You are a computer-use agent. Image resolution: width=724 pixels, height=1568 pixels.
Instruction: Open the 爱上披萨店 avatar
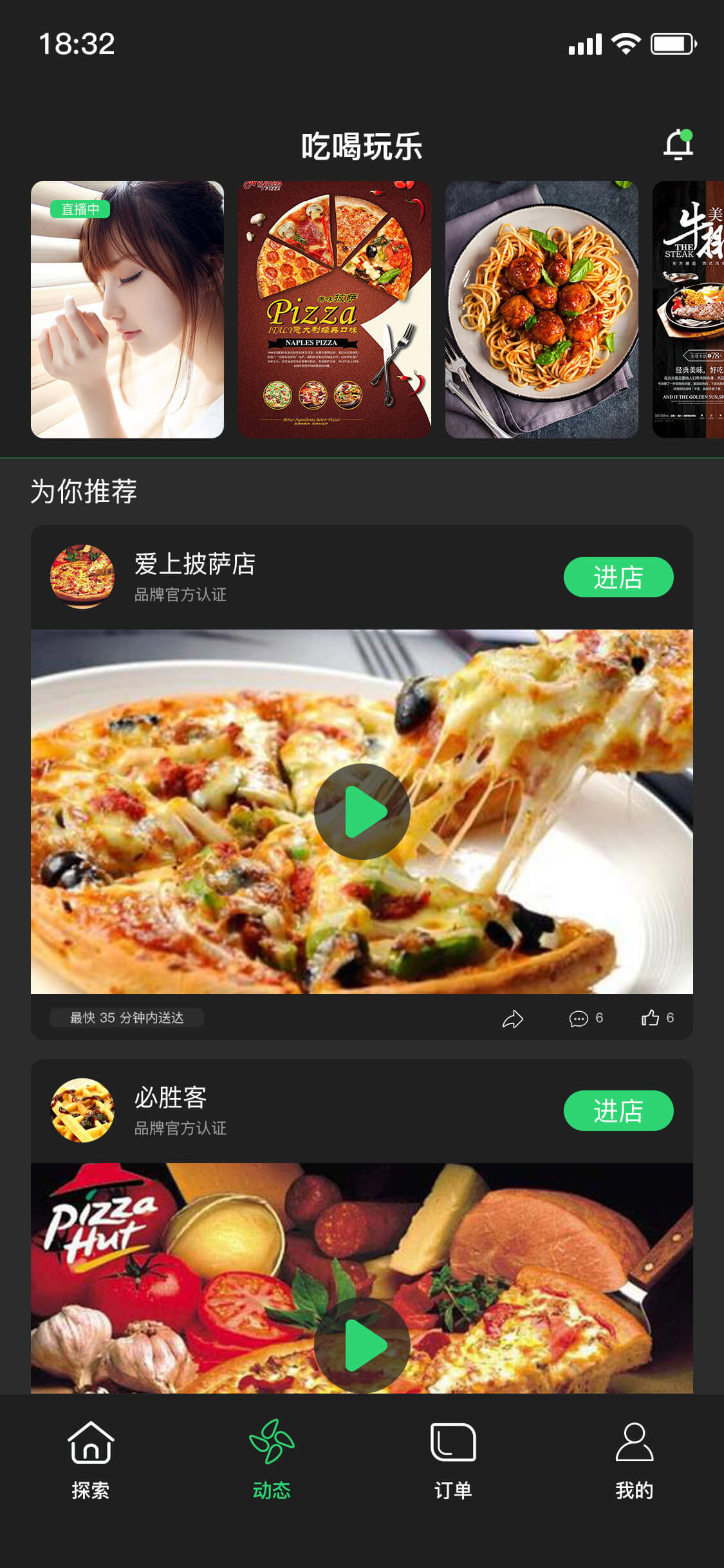[x=82, y=576]
